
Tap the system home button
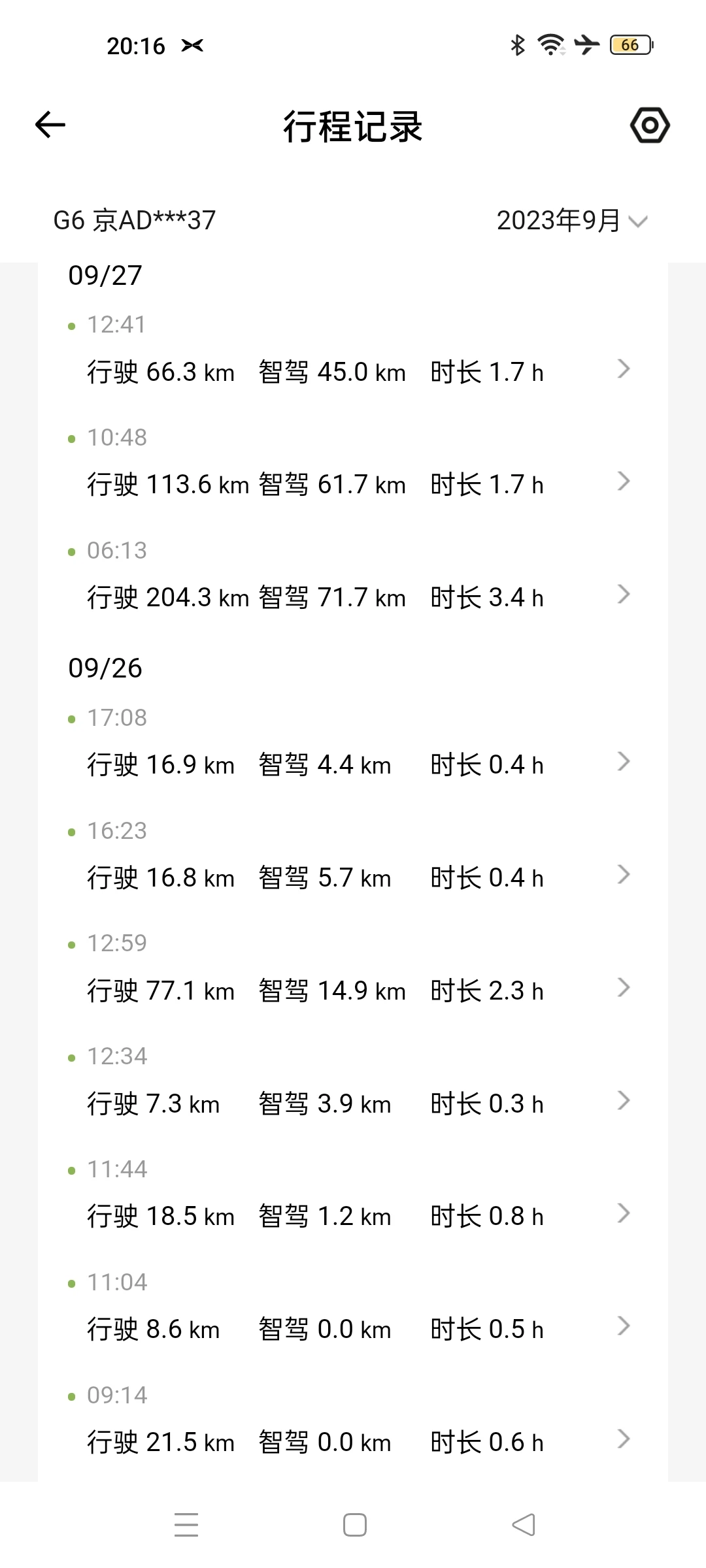[x=355, y=1525]
